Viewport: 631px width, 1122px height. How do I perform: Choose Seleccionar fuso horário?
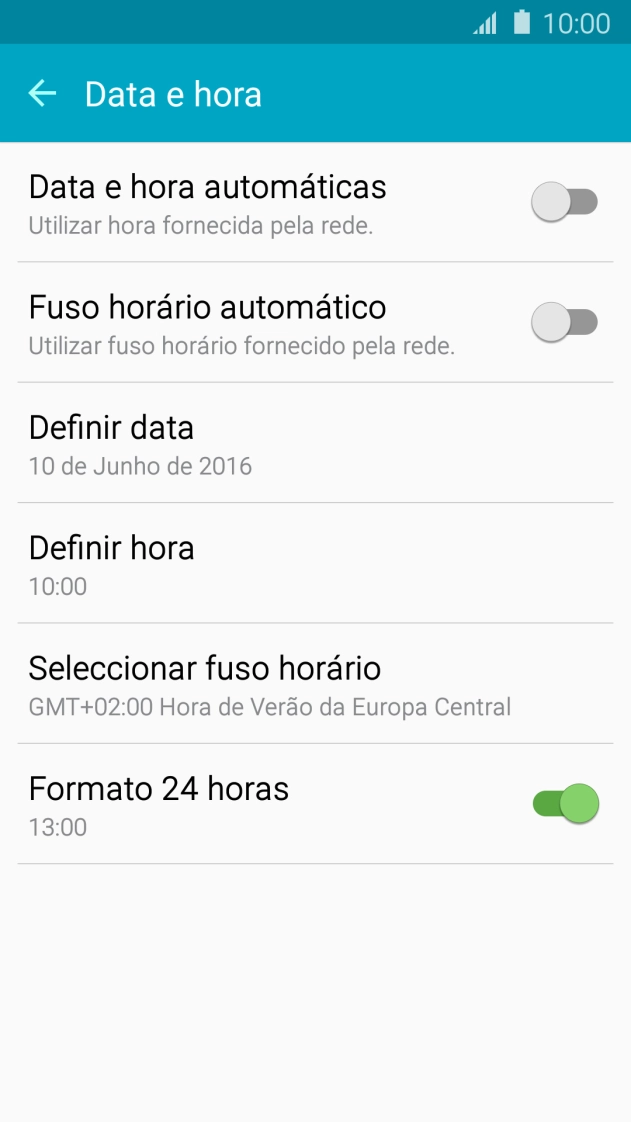(315, 684)
